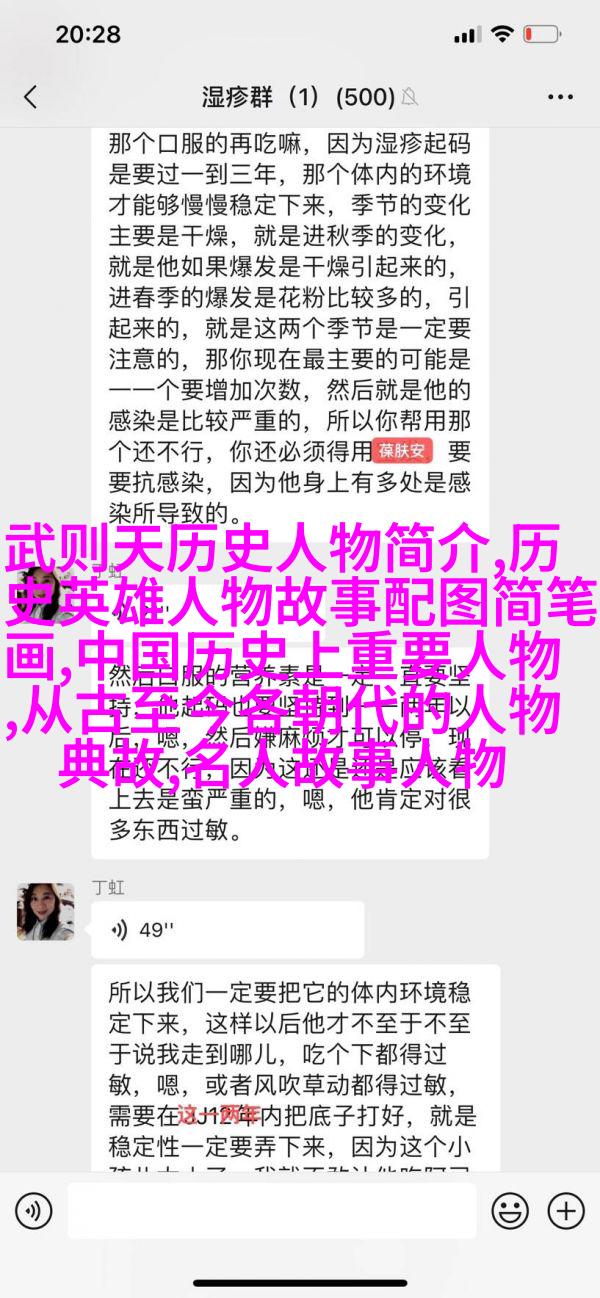
Task: Go back from the group chat
Action: coord(30,97)
